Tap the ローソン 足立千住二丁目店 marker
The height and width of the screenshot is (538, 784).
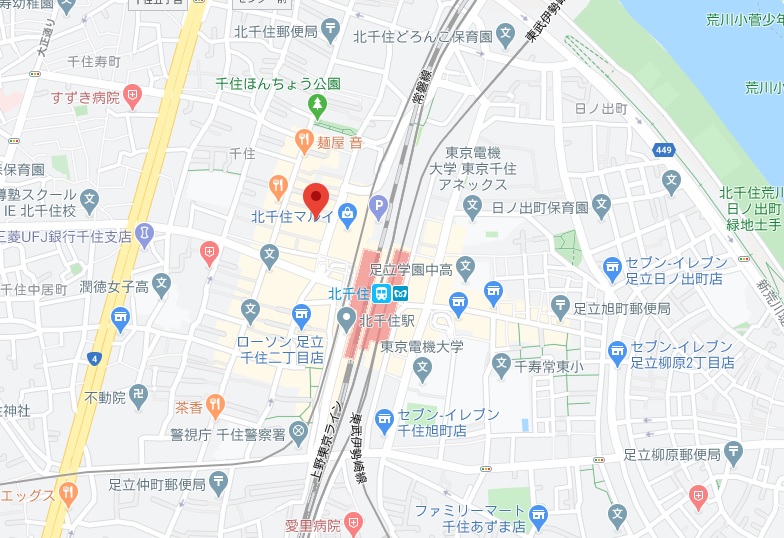tap(301, 318)
